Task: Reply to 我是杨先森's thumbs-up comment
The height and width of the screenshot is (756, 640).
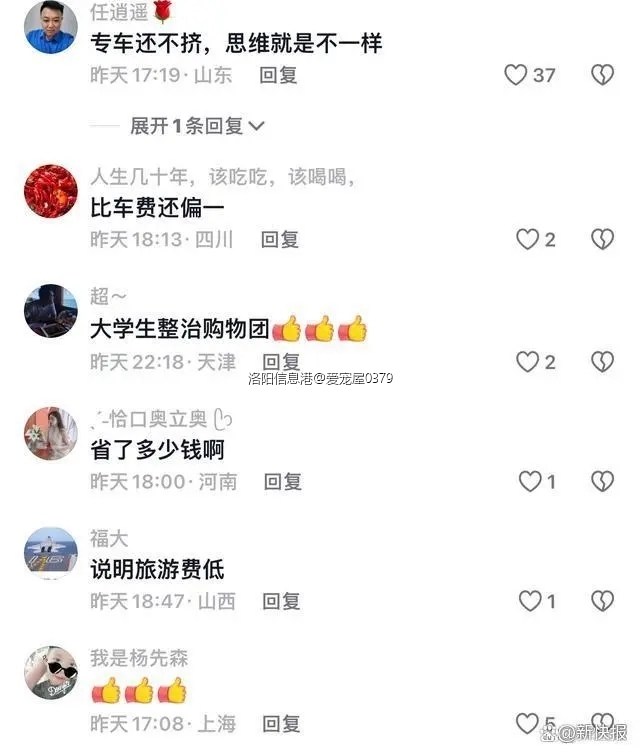Action: [281, 722]
